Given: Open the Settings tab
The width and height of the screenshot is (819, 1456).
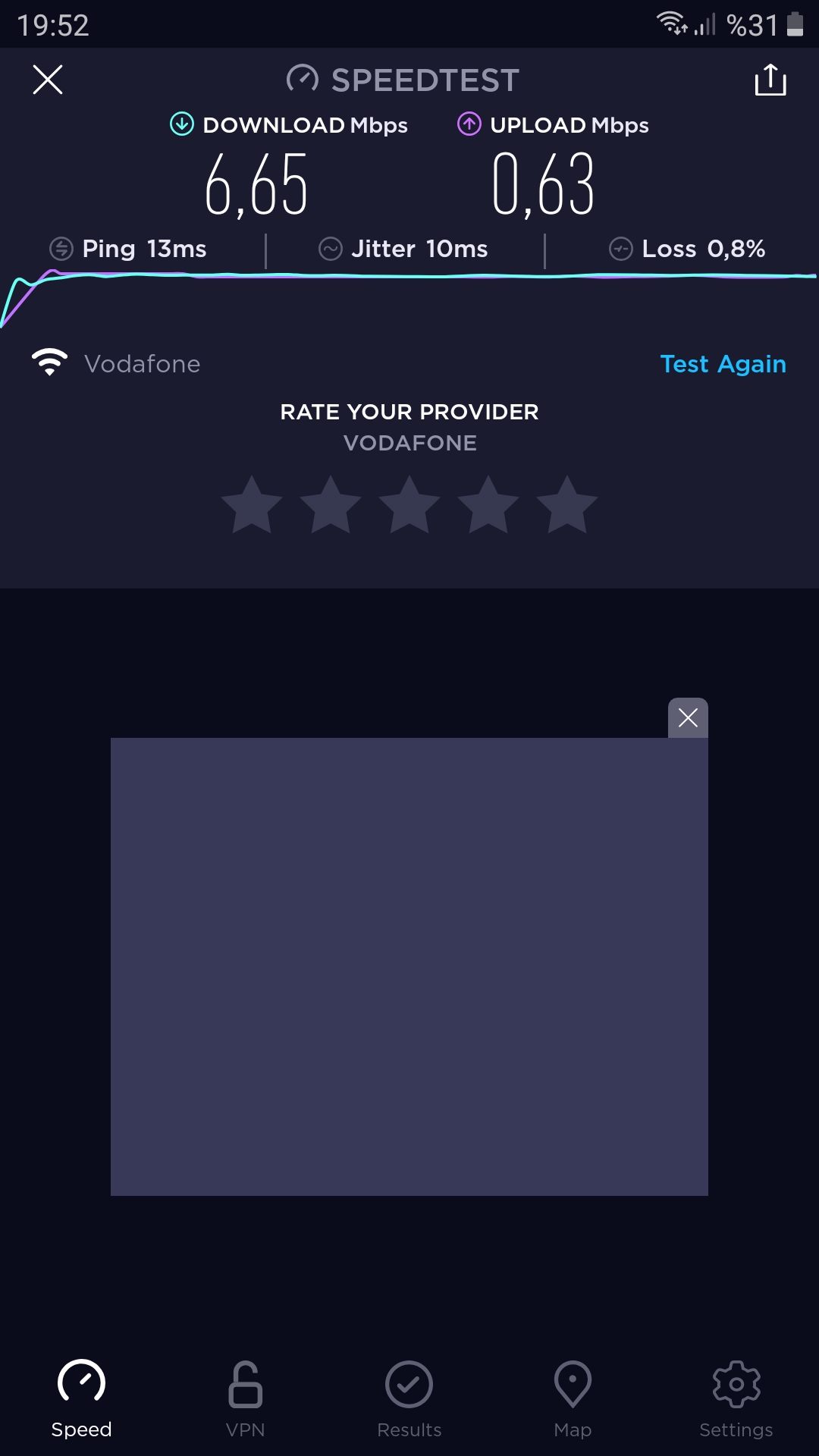Looking at the screenshot, I should [736, 1399].
